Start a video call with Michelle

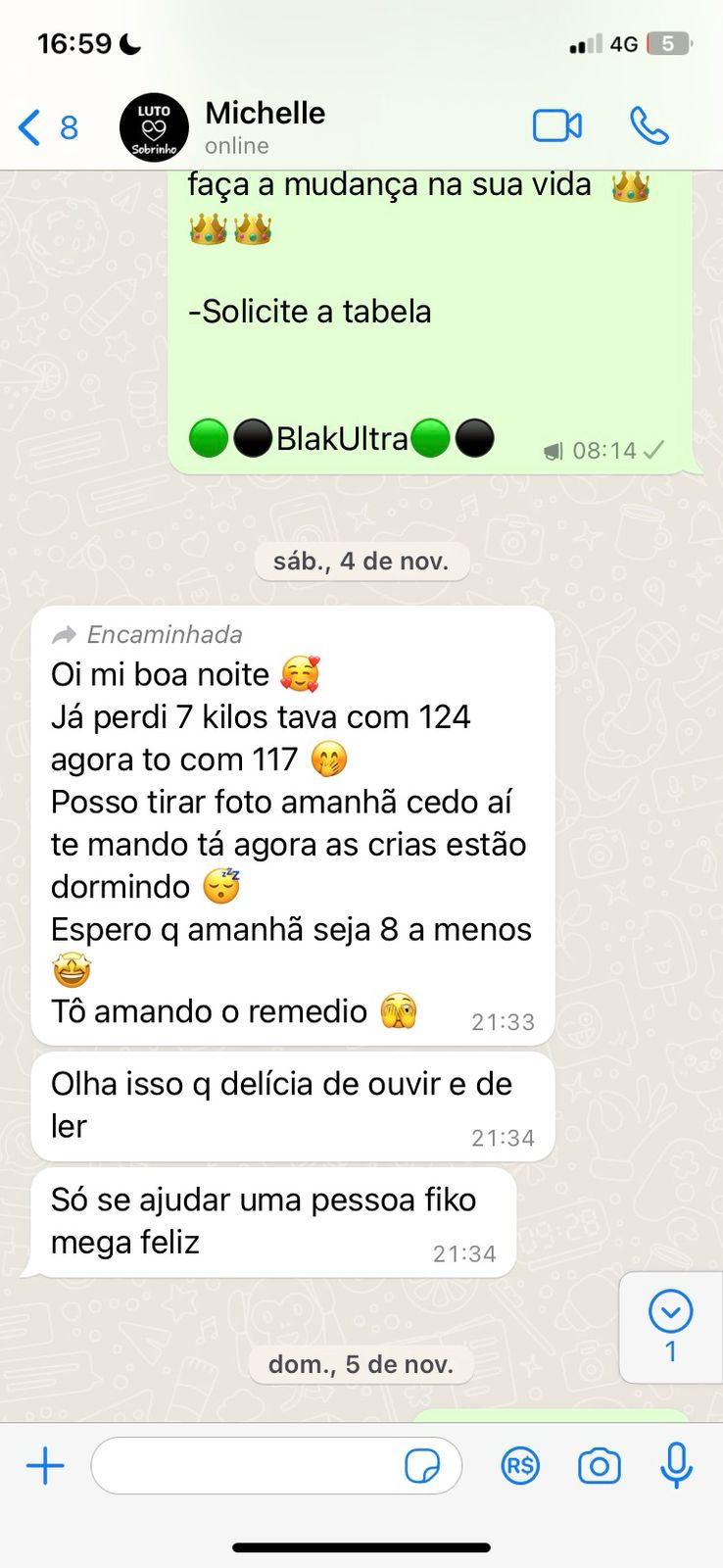(556, 126)
